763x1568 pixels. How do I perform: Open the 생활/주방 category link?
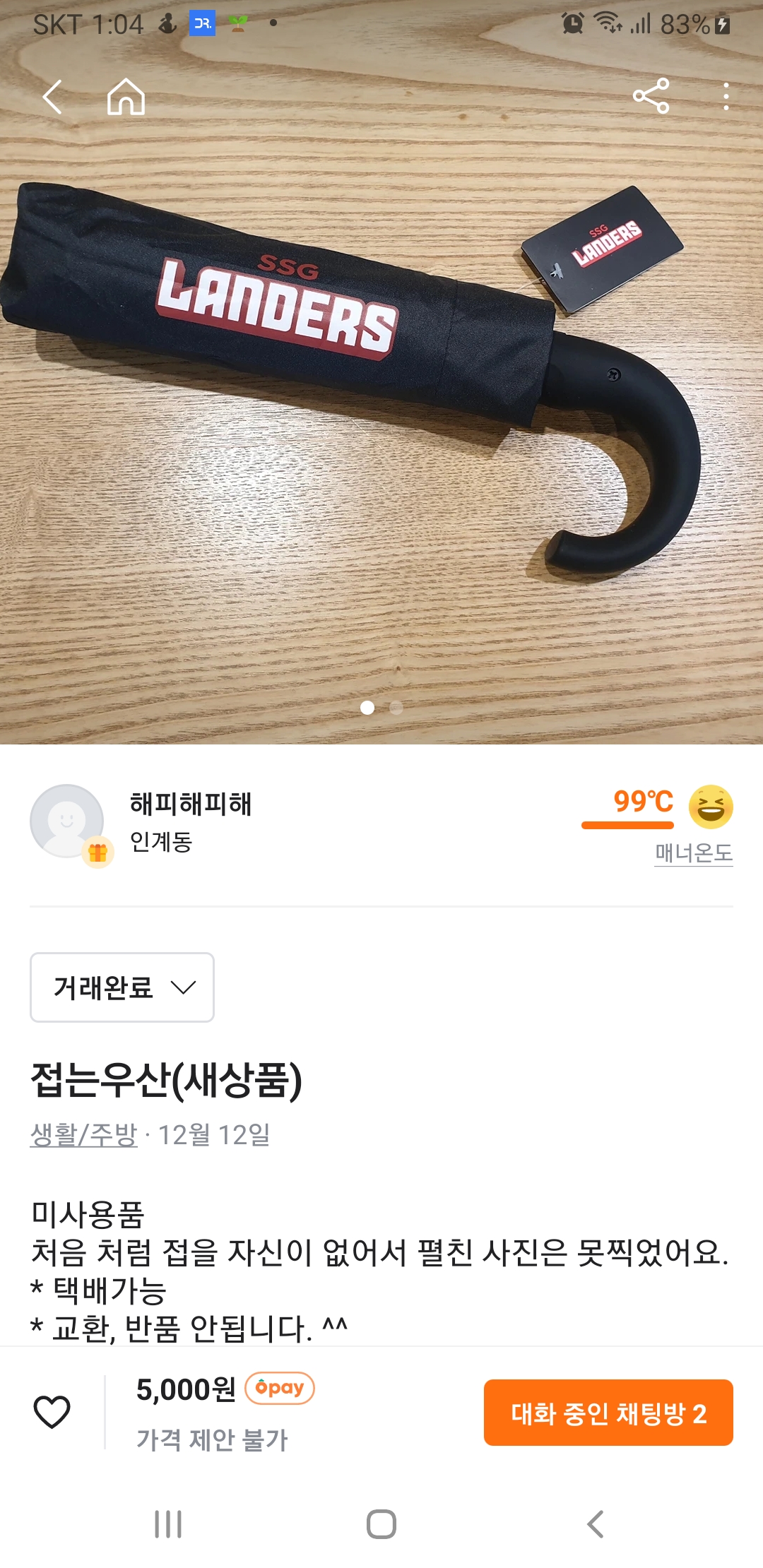coord(83,1135)
